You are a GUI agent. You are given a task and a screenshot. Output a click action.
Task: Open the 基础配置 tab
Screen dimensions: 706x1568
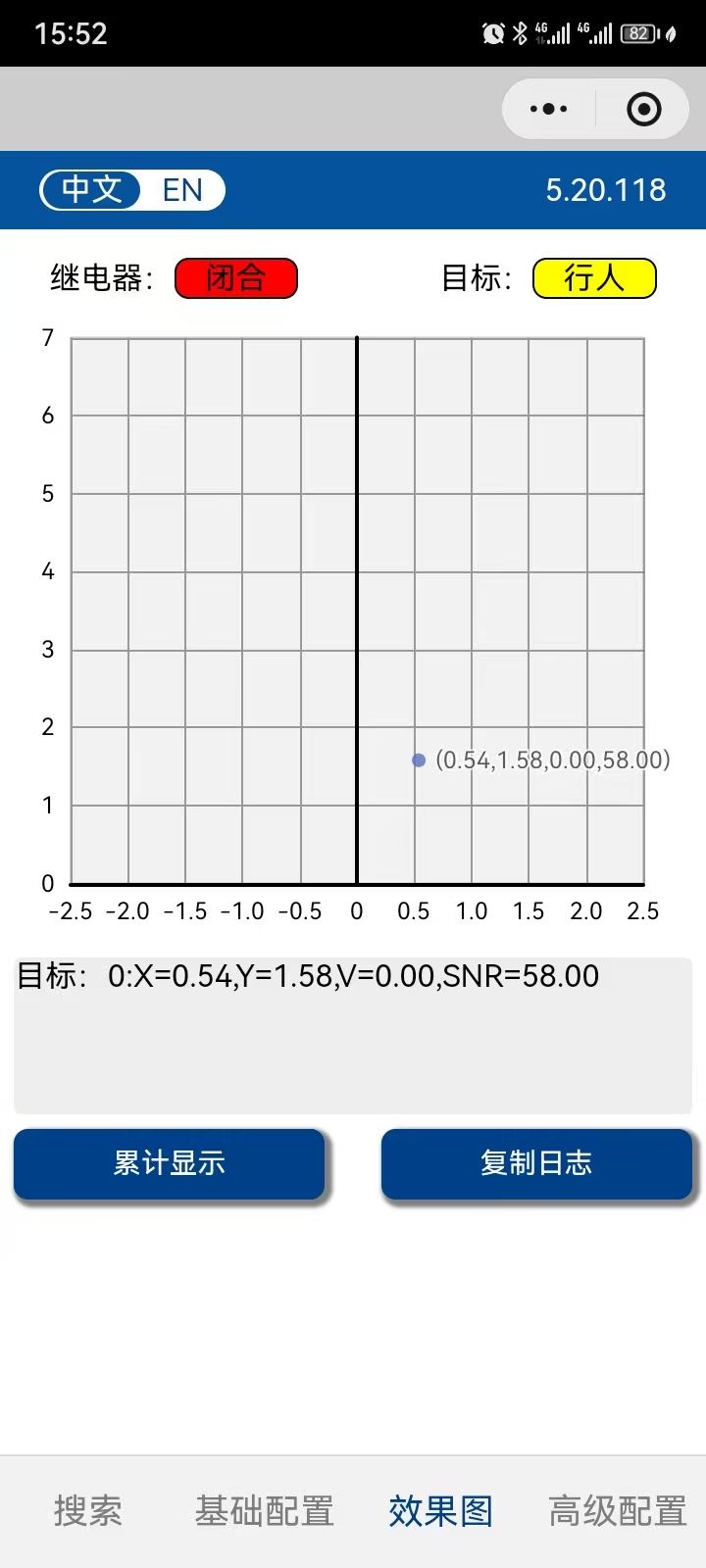tap(265, 1510)
